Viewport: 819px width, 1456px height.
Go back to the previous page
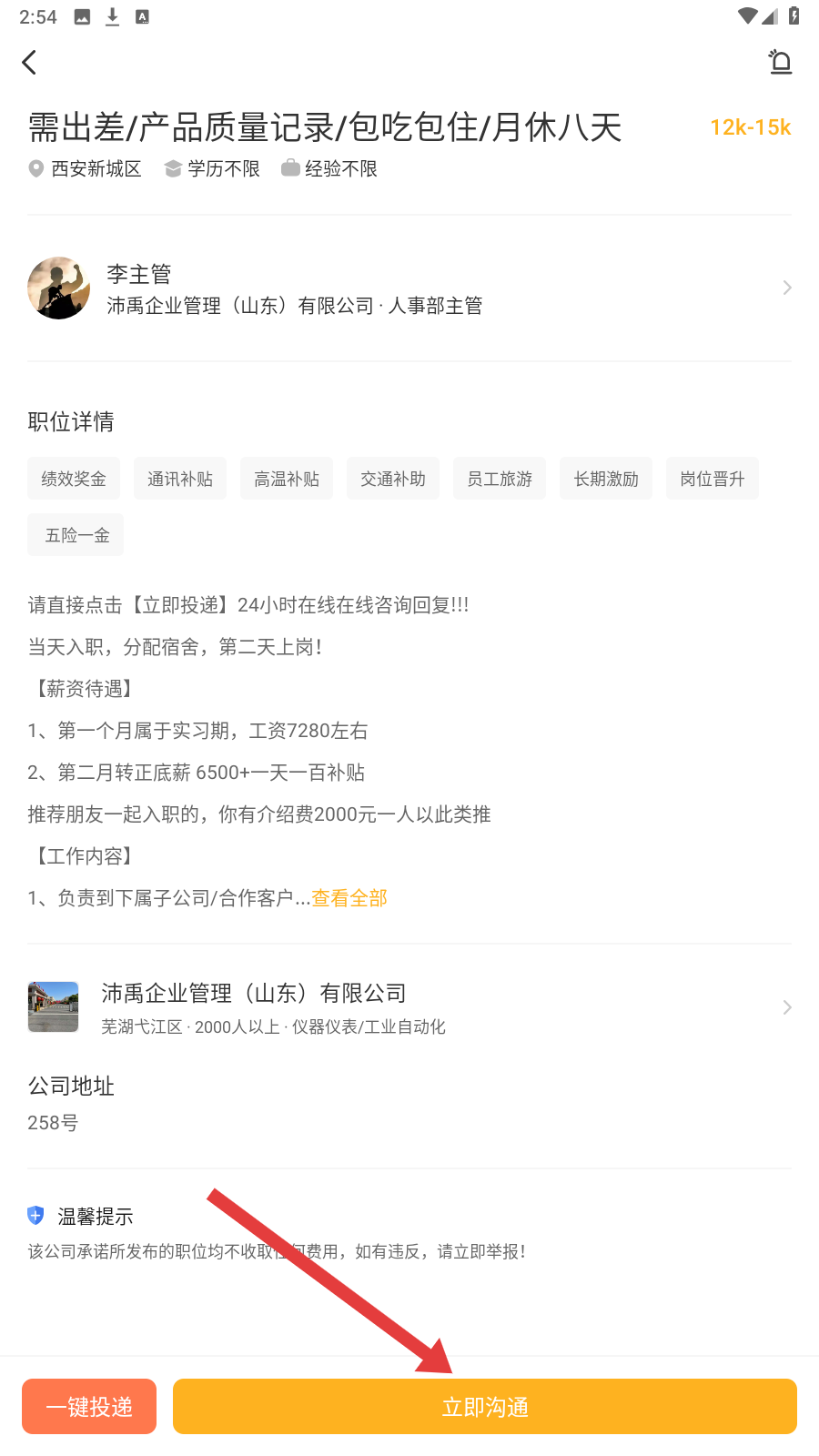coord(29,62)
